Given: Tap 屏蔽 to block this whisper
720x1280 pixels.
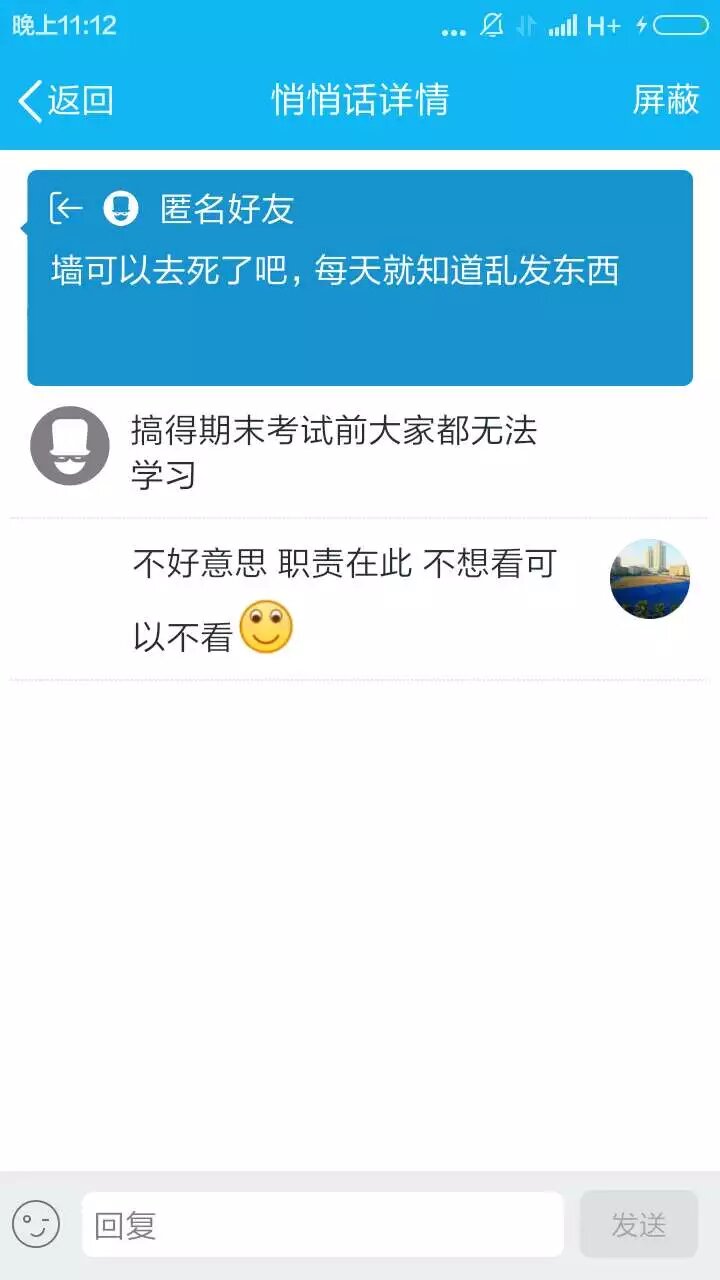Looking at the screenshot, I should point(665,100).
